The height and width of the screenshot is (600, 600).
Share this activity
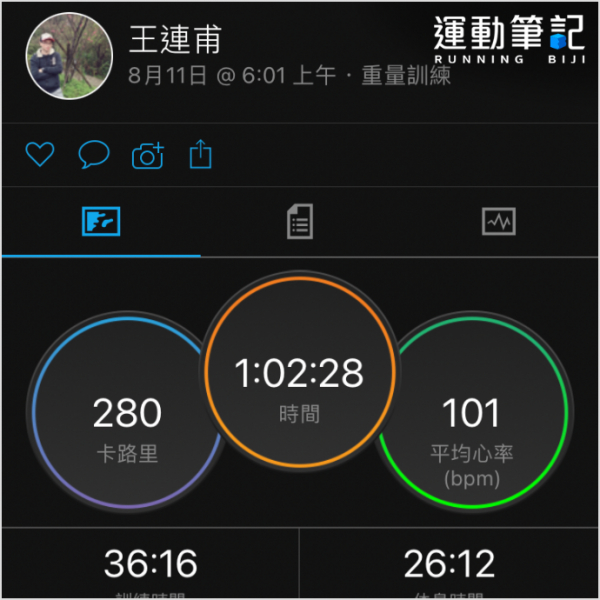point(200,155)
